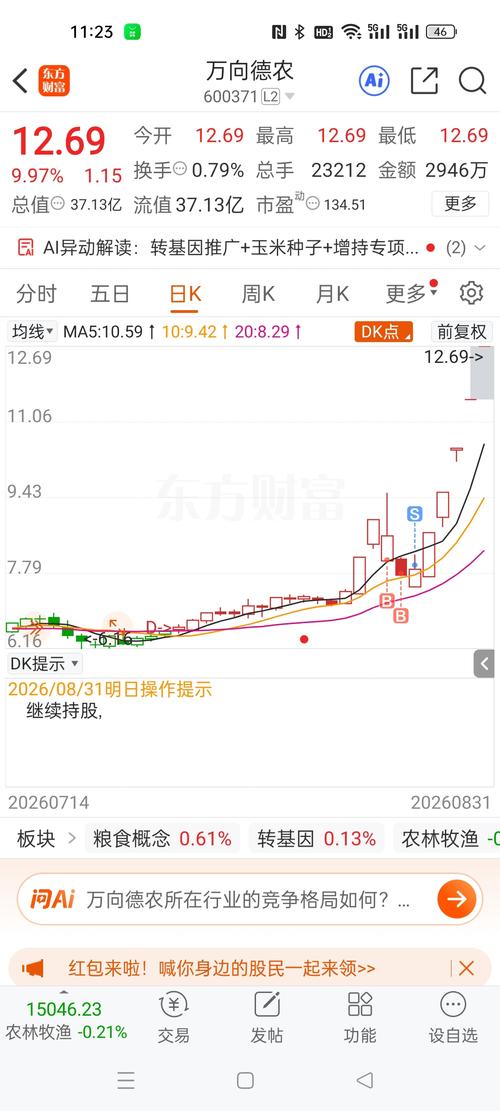Open the 交易 trade button
The width and height of the screenshot is (500, 1111).
[x=174, y=1017]
